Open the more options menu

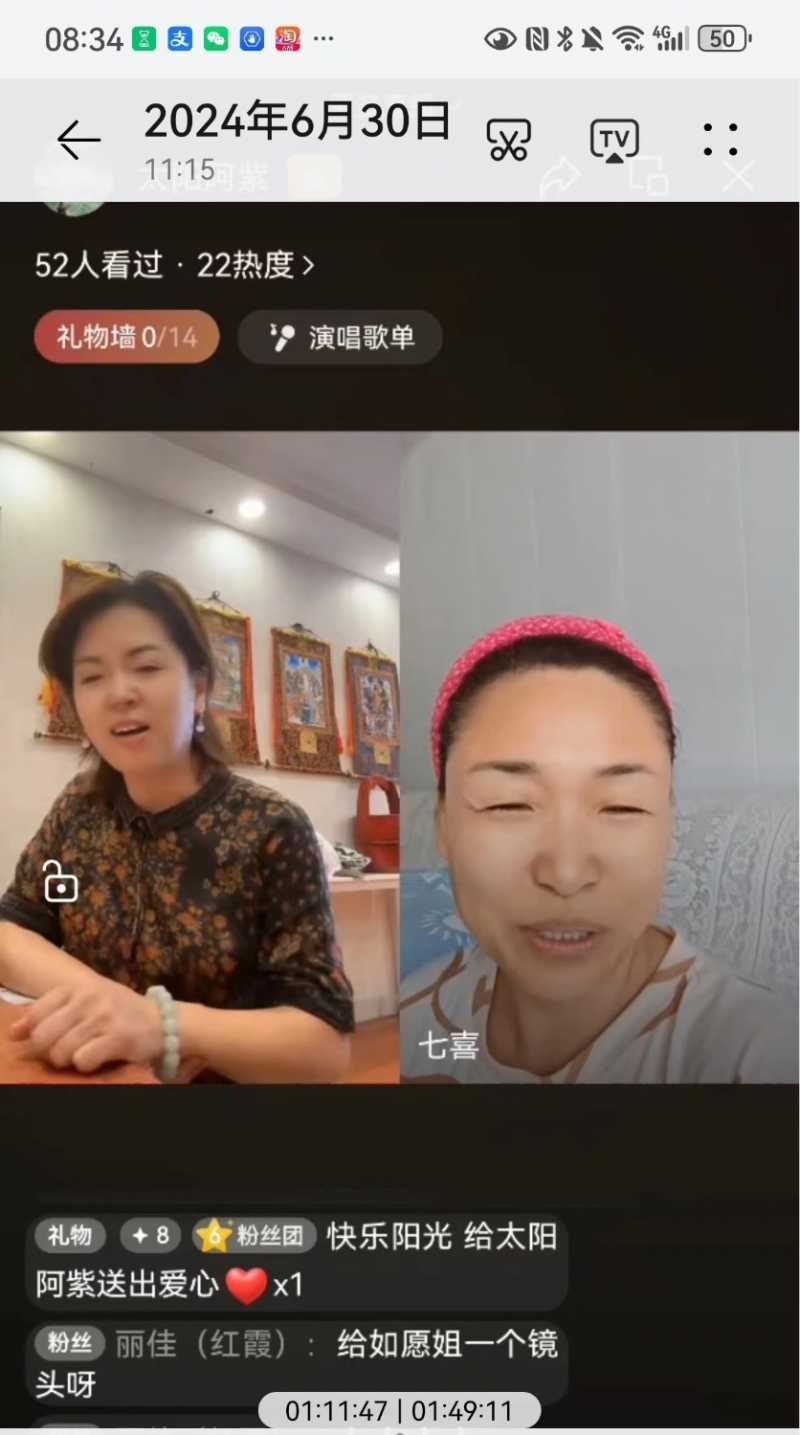coord(720,140)
